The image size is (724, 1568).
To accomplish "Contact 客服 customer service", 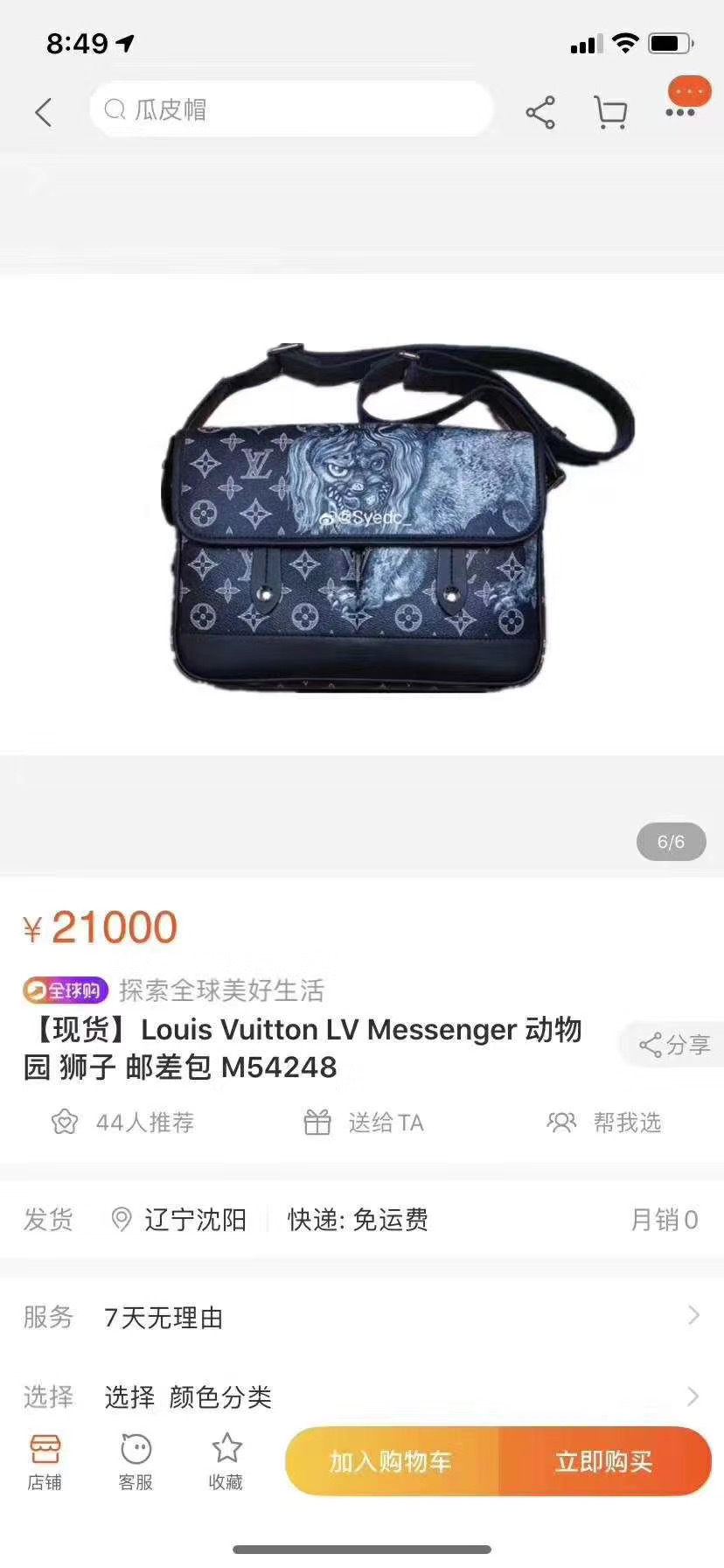I will point(136,1463).
